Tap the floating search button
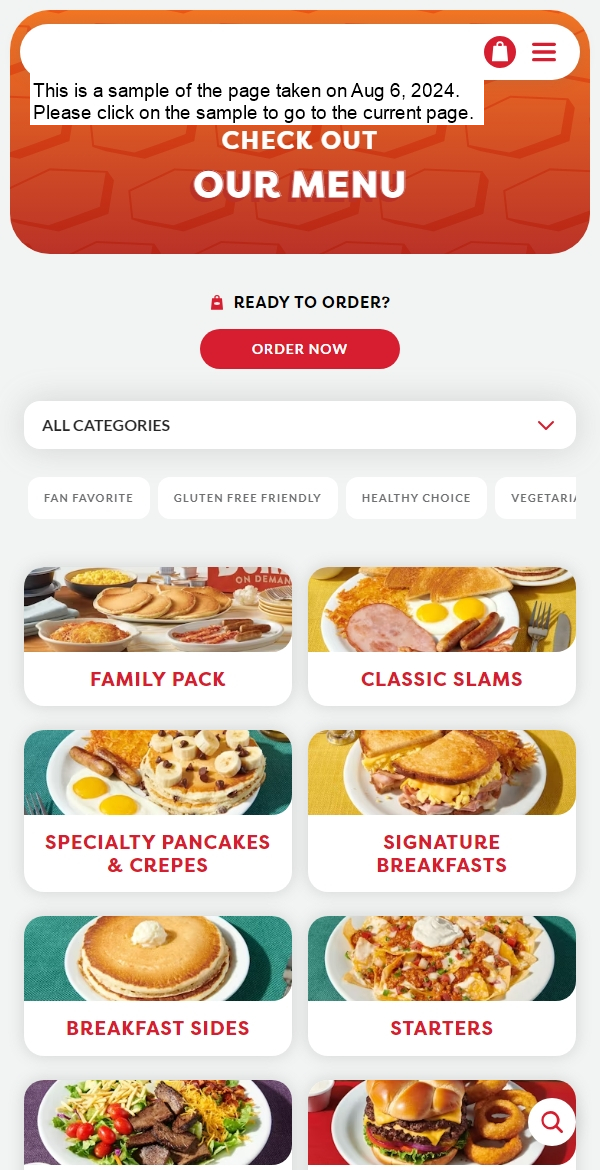 (x=552, y=1122)
